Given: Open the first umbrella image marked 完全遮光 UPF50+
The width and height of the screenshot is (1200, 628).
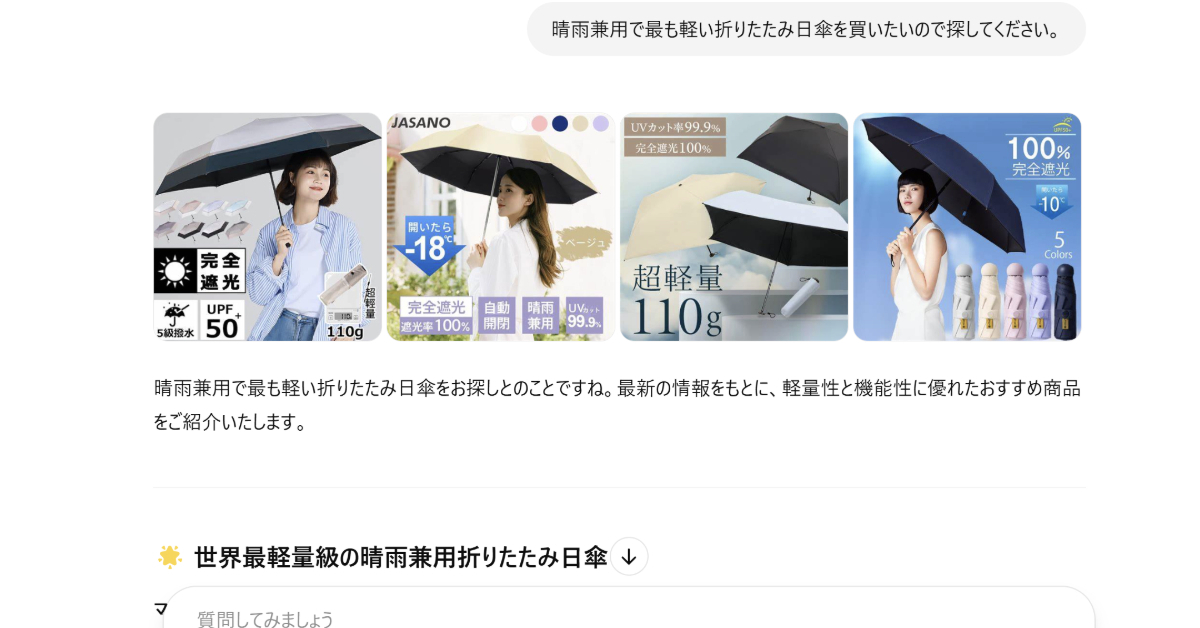Looking at the screenshot, I should click(267, 227).
